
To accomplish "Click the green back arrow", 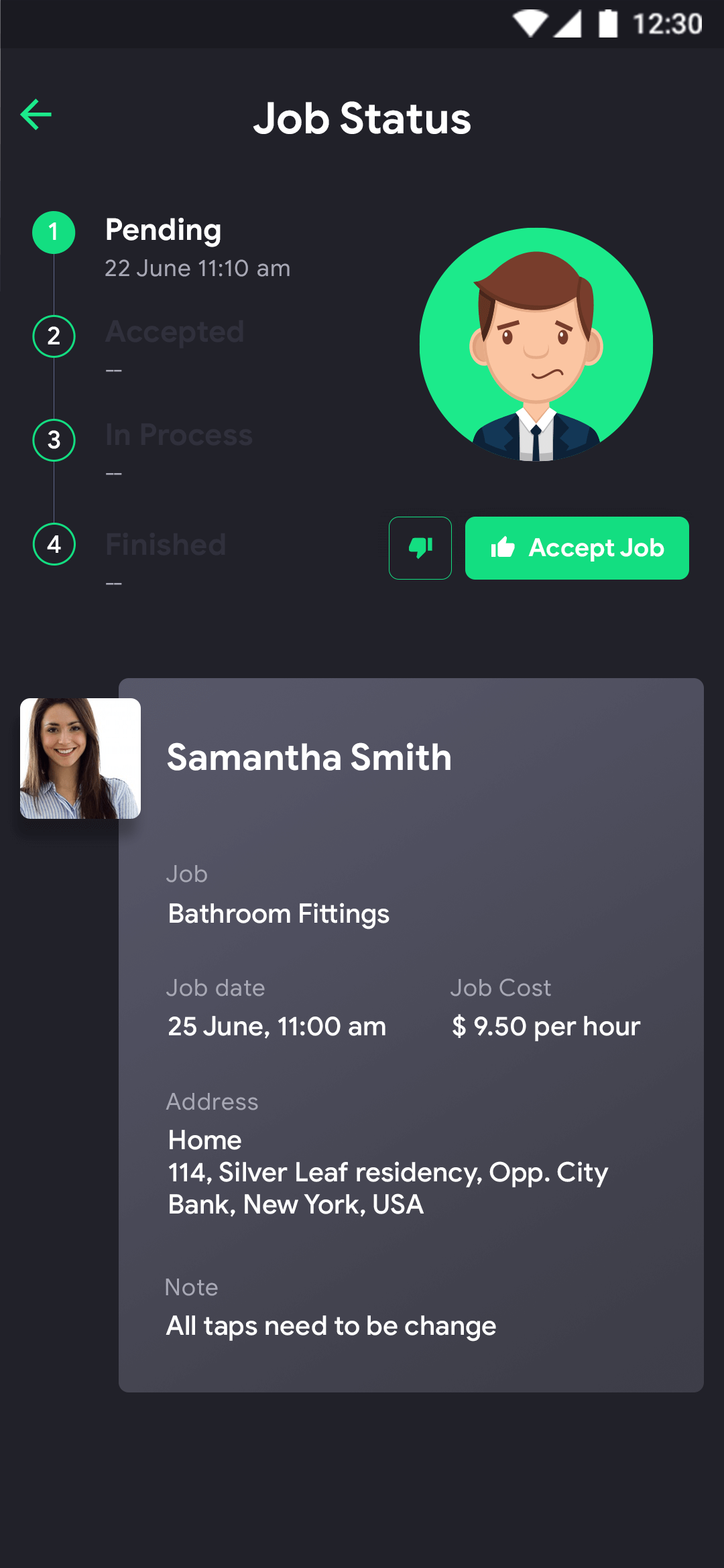I will 37,114.
